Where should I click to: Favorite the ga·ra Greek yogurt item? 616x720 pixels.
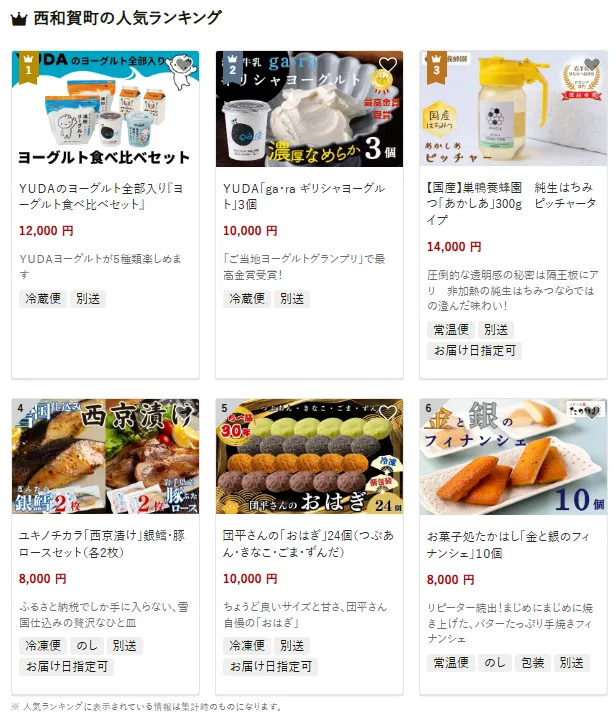coord(388,66)
